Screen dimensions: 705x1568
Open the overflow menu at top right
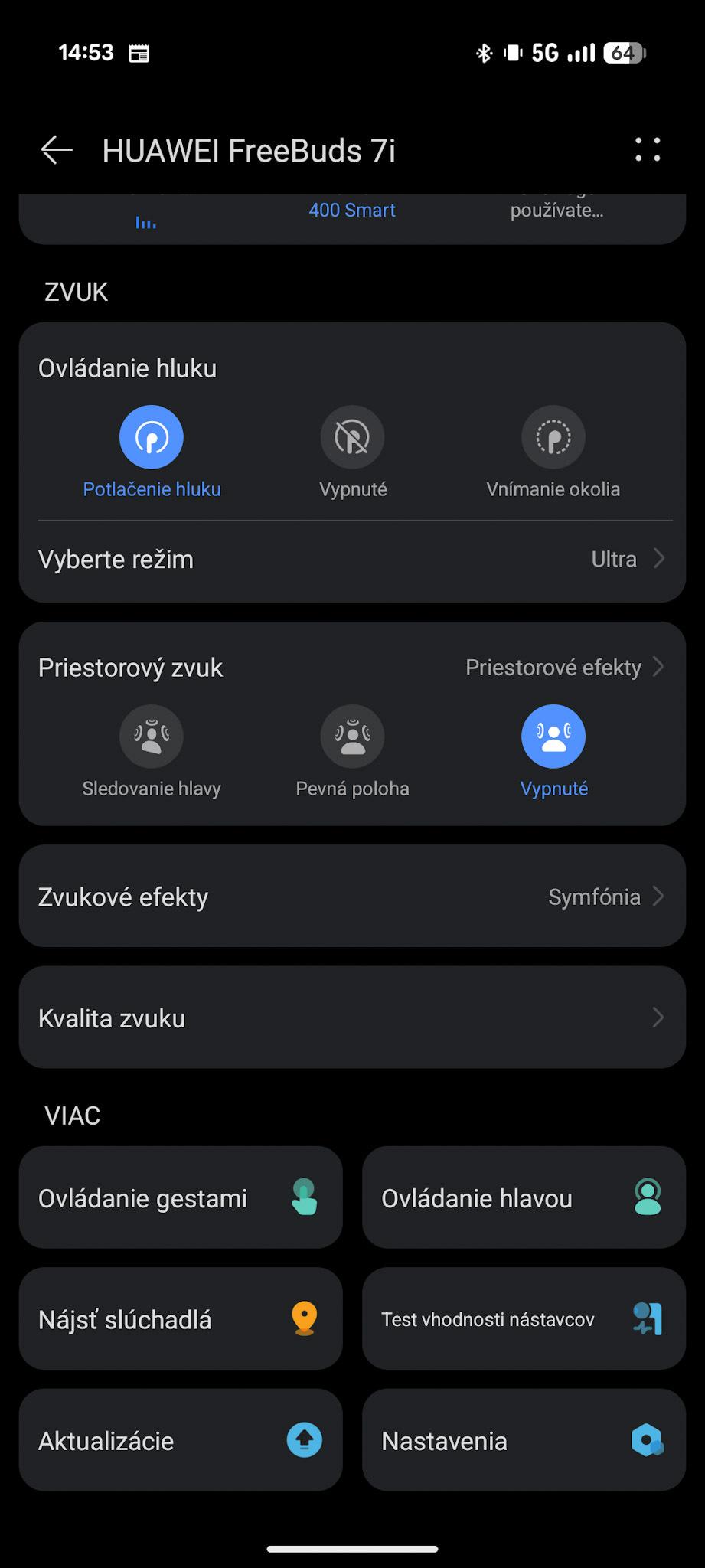[648, 150]
